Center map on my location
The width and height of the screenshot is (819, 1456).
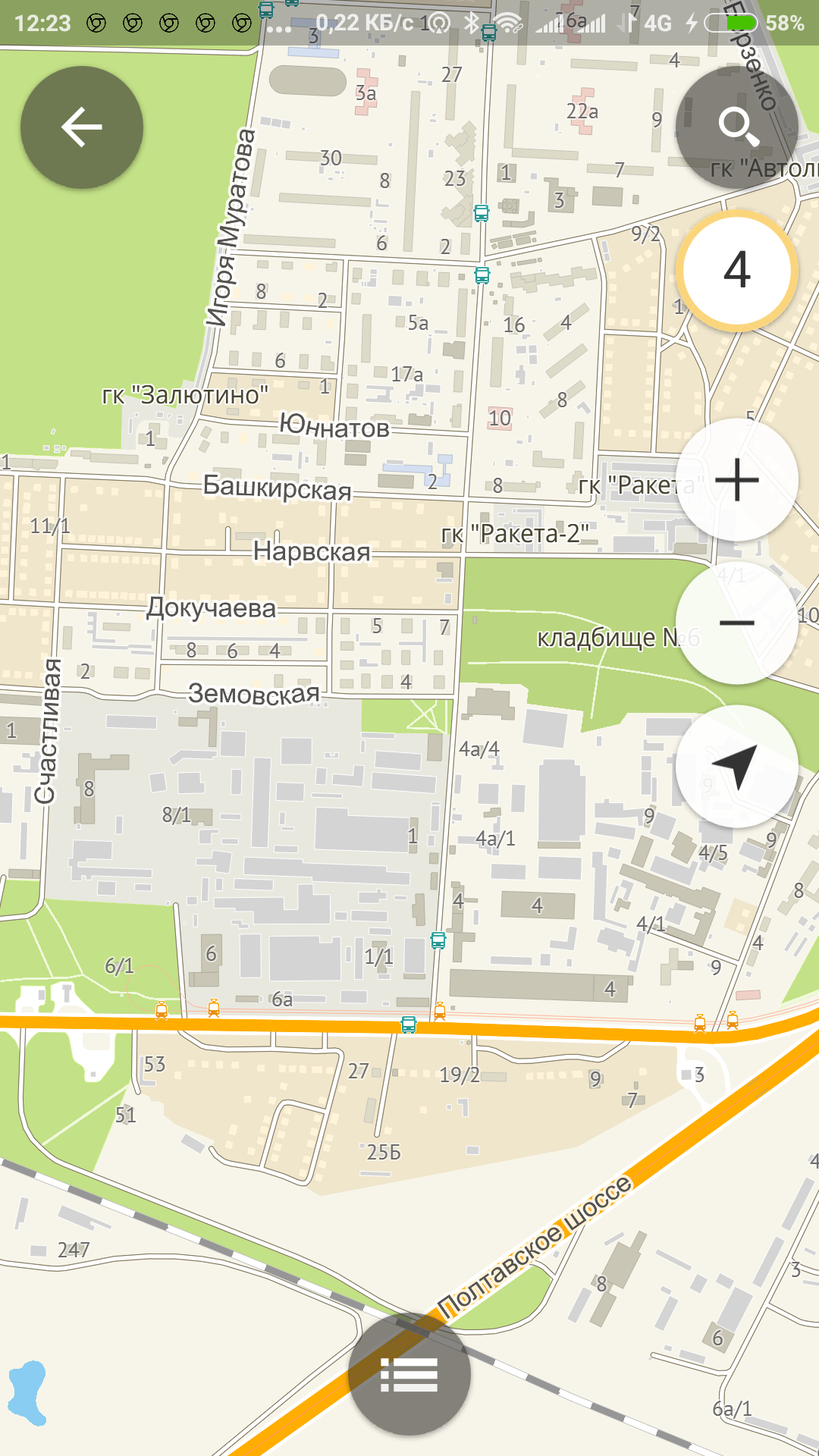click(x=737, y=766)
